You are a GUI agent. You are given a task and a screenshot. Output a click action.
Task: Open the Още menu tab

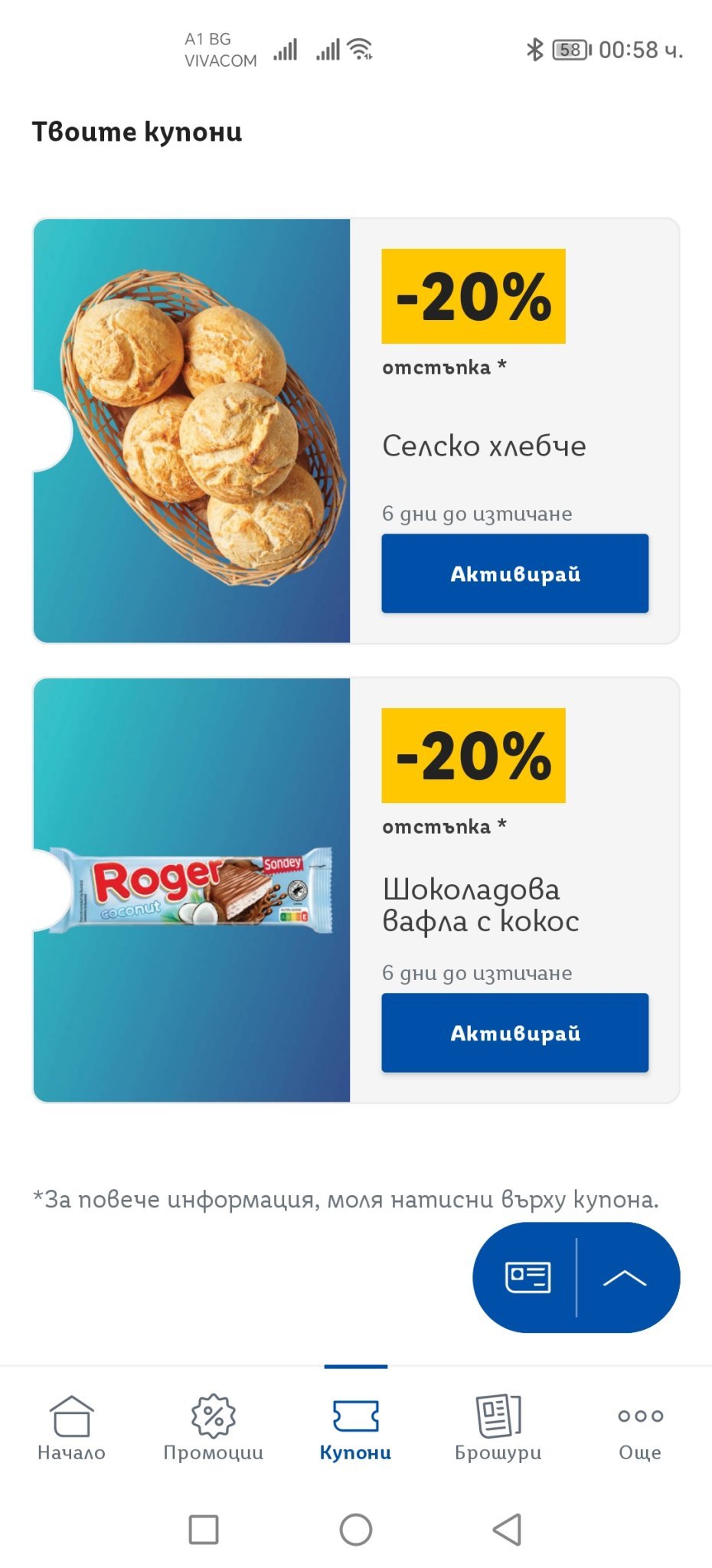pos(640,1427)
